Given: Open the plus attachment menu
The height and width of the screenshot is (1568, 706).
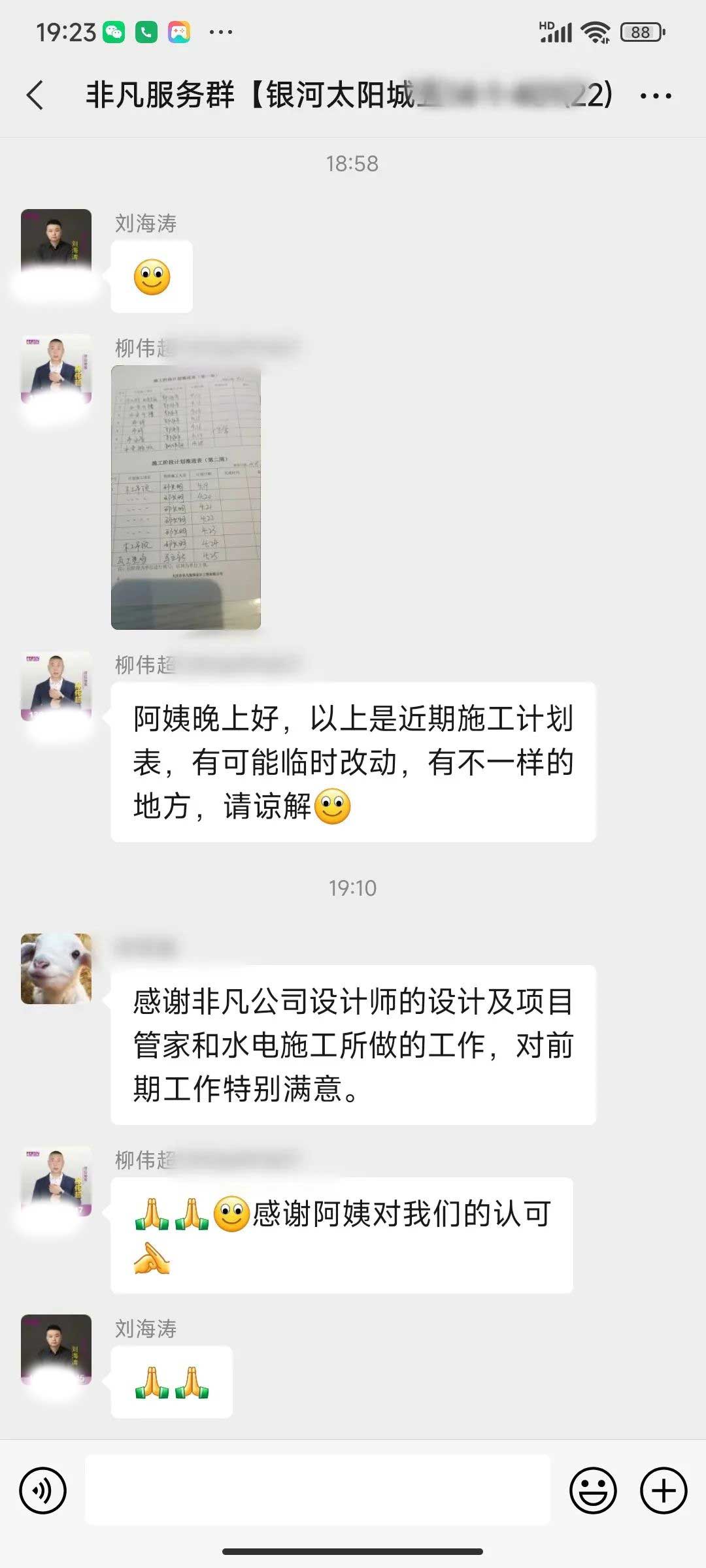Looking at the screenshot, I should (x=663, y=1491).
